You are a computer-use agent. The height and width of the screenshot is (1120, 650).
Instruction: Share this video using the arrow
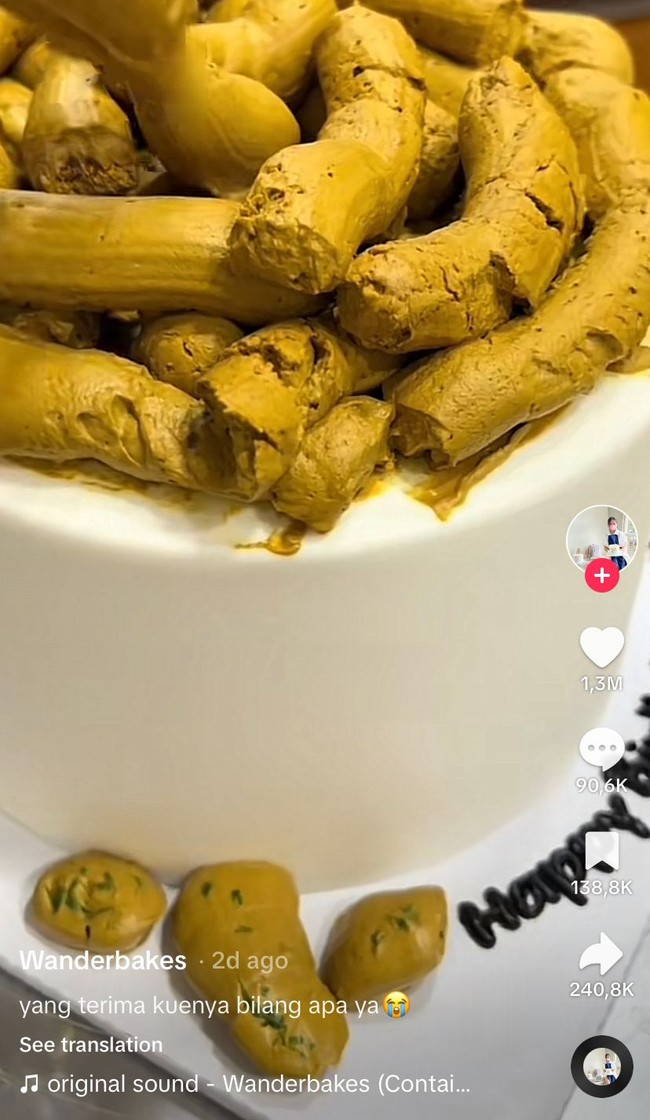(x=601, y=953)
